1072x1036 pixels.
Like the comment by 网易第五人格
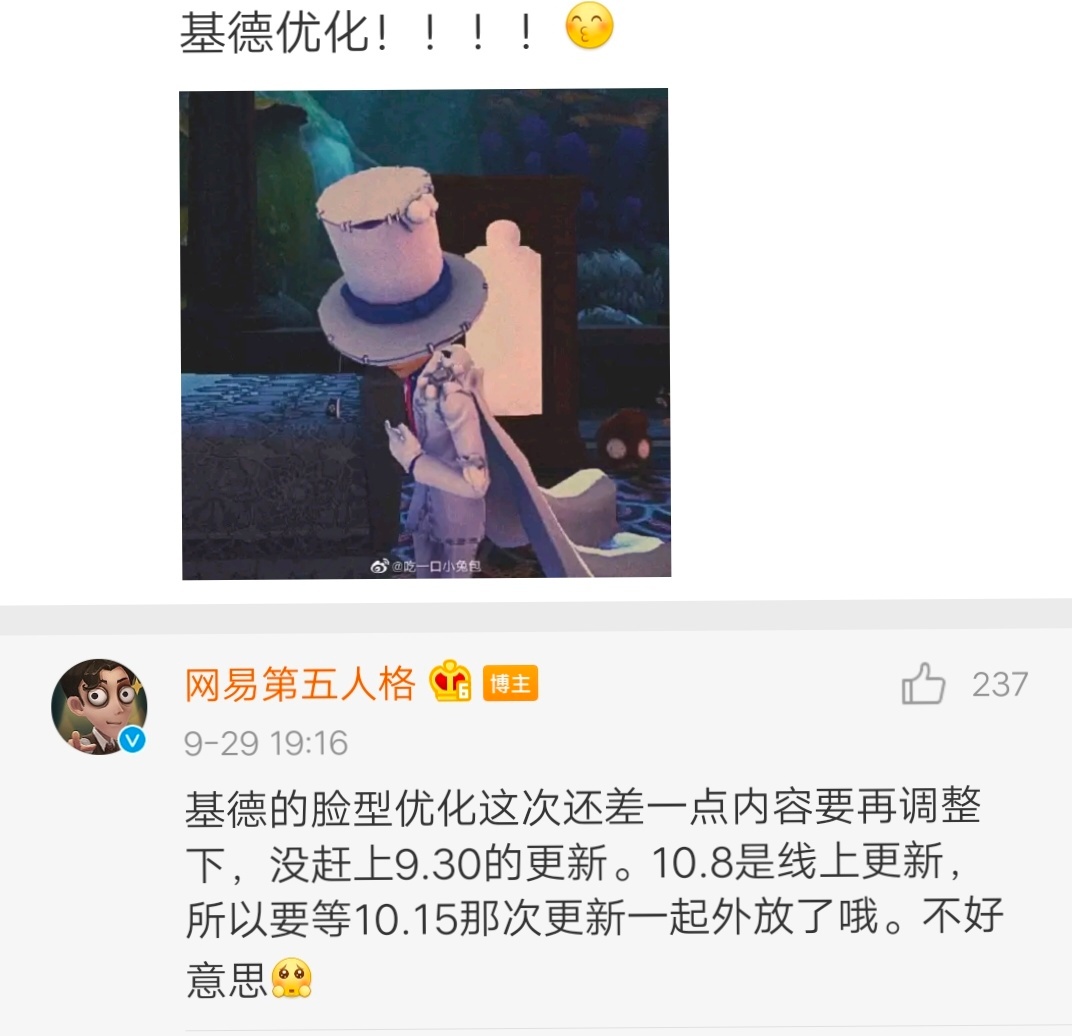coord(924,685)
